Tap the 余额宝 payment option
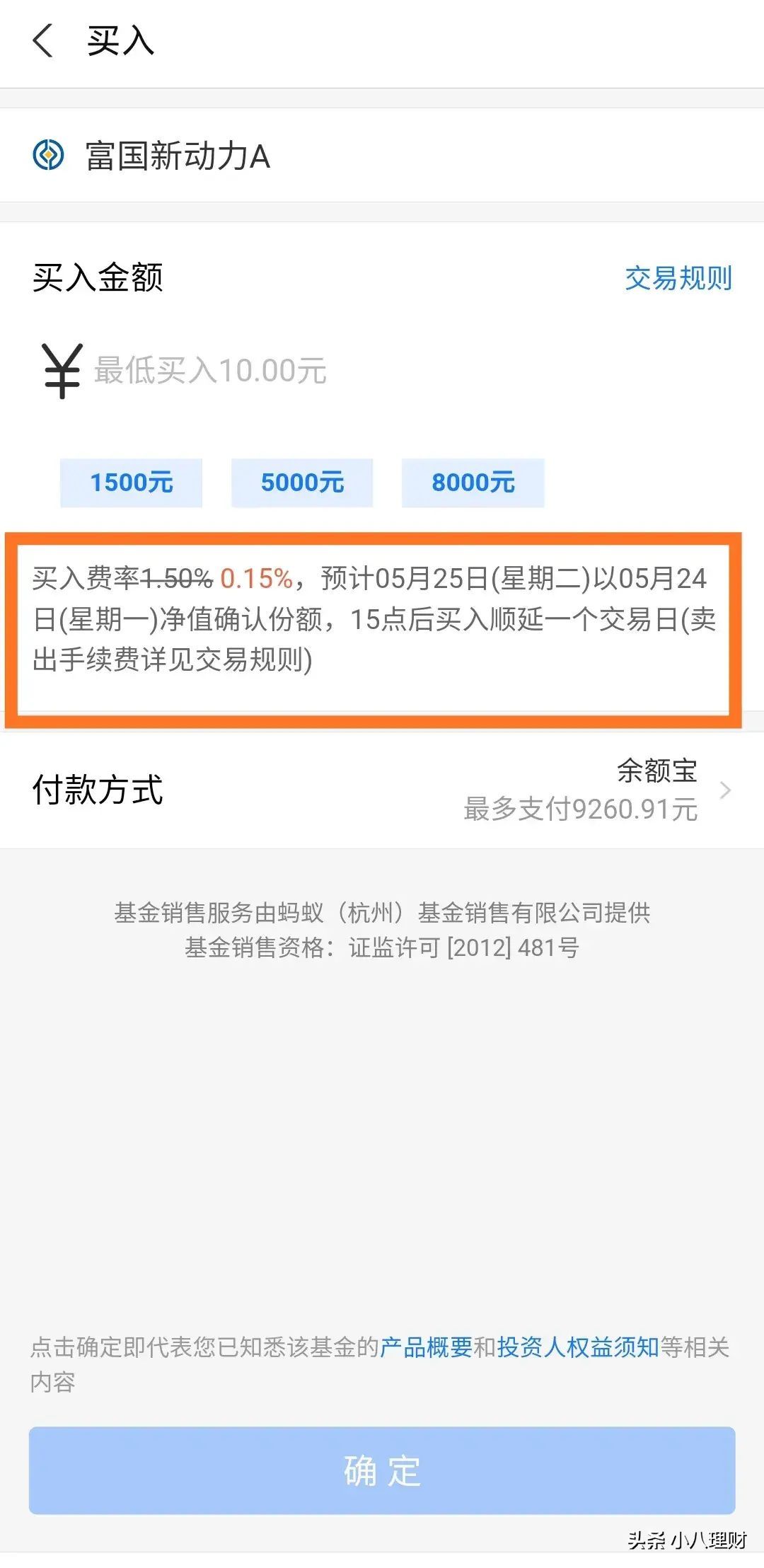The height and width of the screenshot is (1568, 764). click(654, 771)
